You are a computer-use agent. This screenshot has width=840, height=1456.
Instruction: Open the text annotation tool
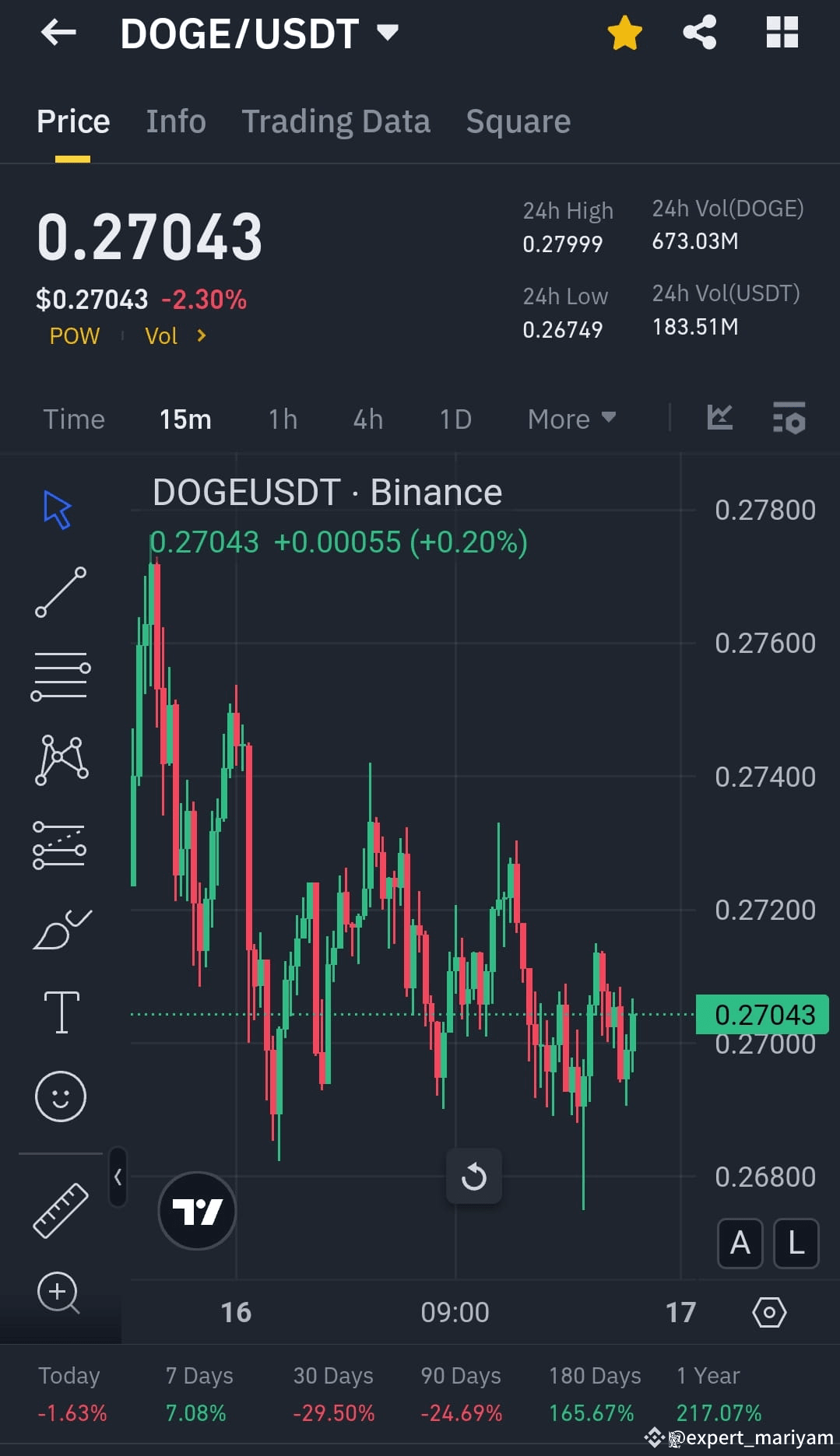[x=61, y=1012]
